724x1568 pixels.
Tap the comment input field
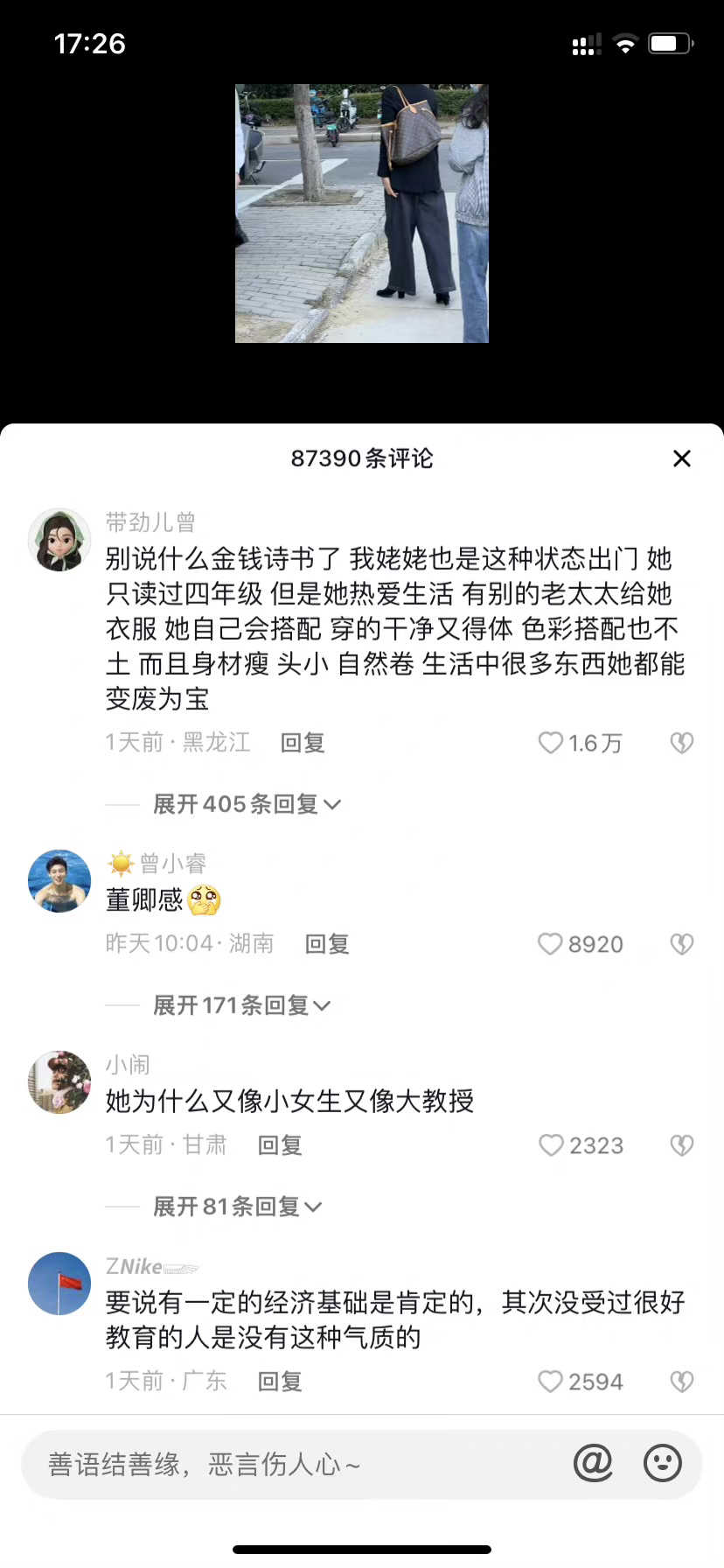(x=289, y=1464)
